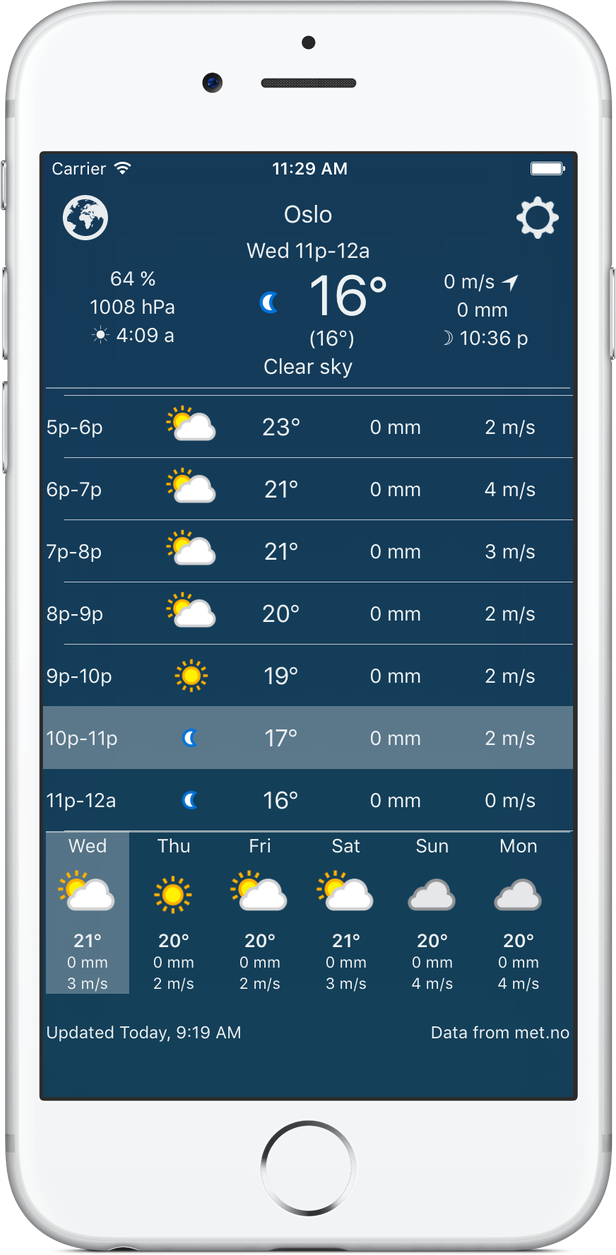Select the 10p-11p hourly row
This screenshot has height=1255, width=616.
[308, 738]
